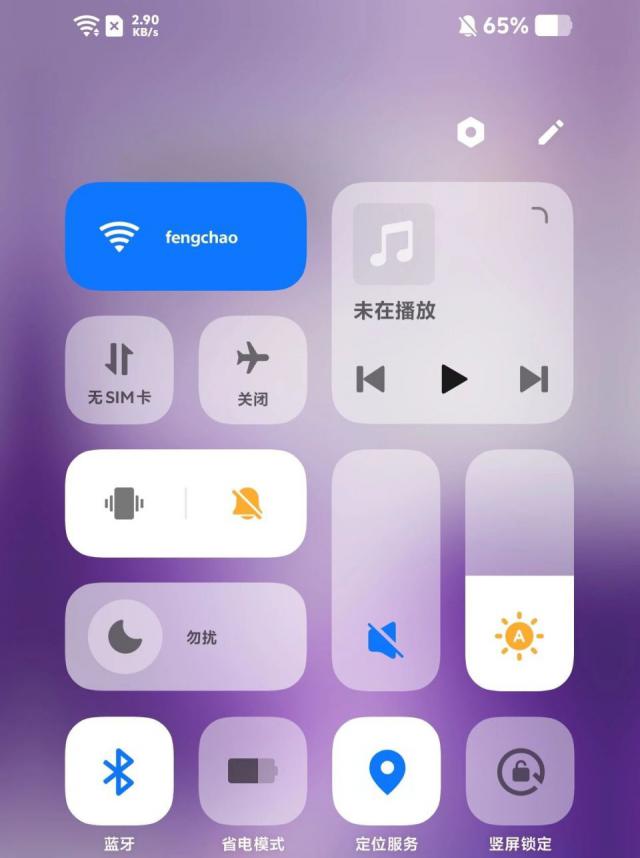The height and width of the screenshot is (858, 640).
Task: Select silent mode bell icon
Action: (x=247, y=503)
